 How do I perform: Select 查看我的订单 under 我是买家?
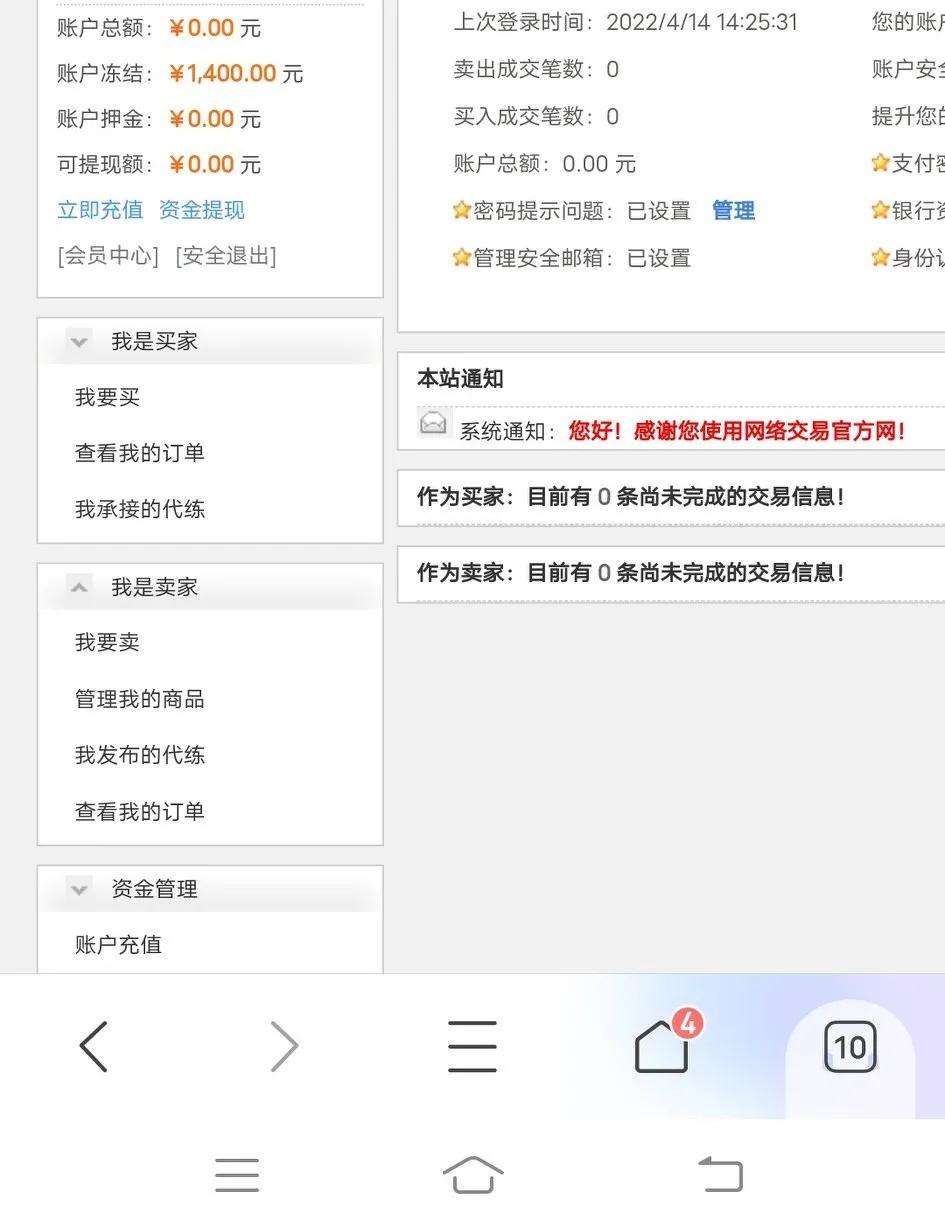[138, 453]
